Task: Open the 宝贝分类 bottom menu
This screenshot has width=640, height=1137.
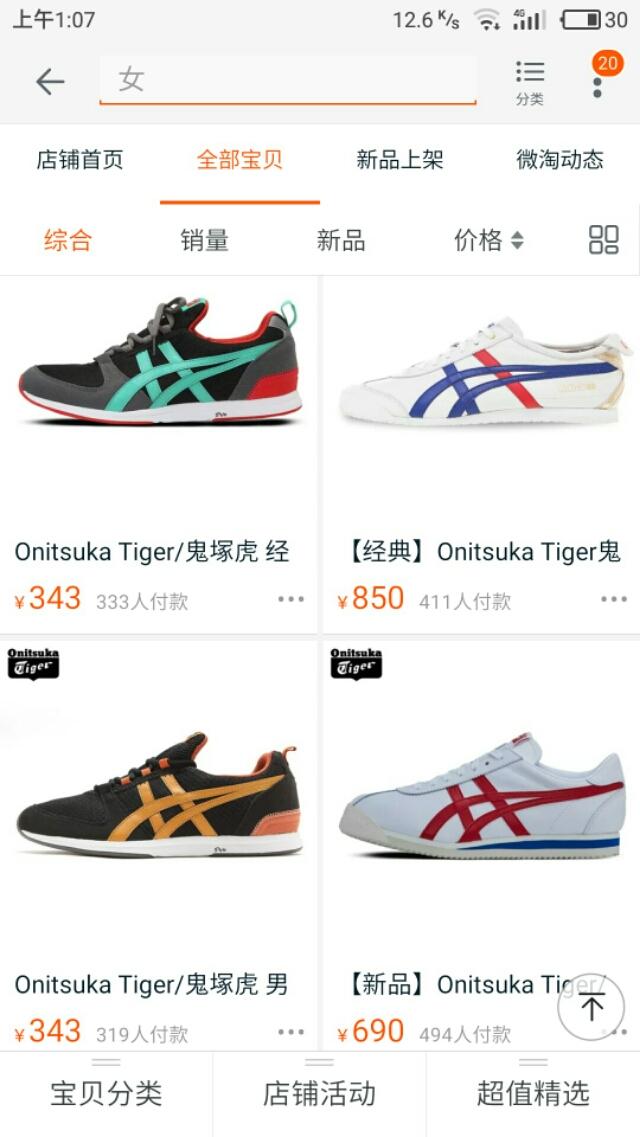Action: coord(106,1093)
